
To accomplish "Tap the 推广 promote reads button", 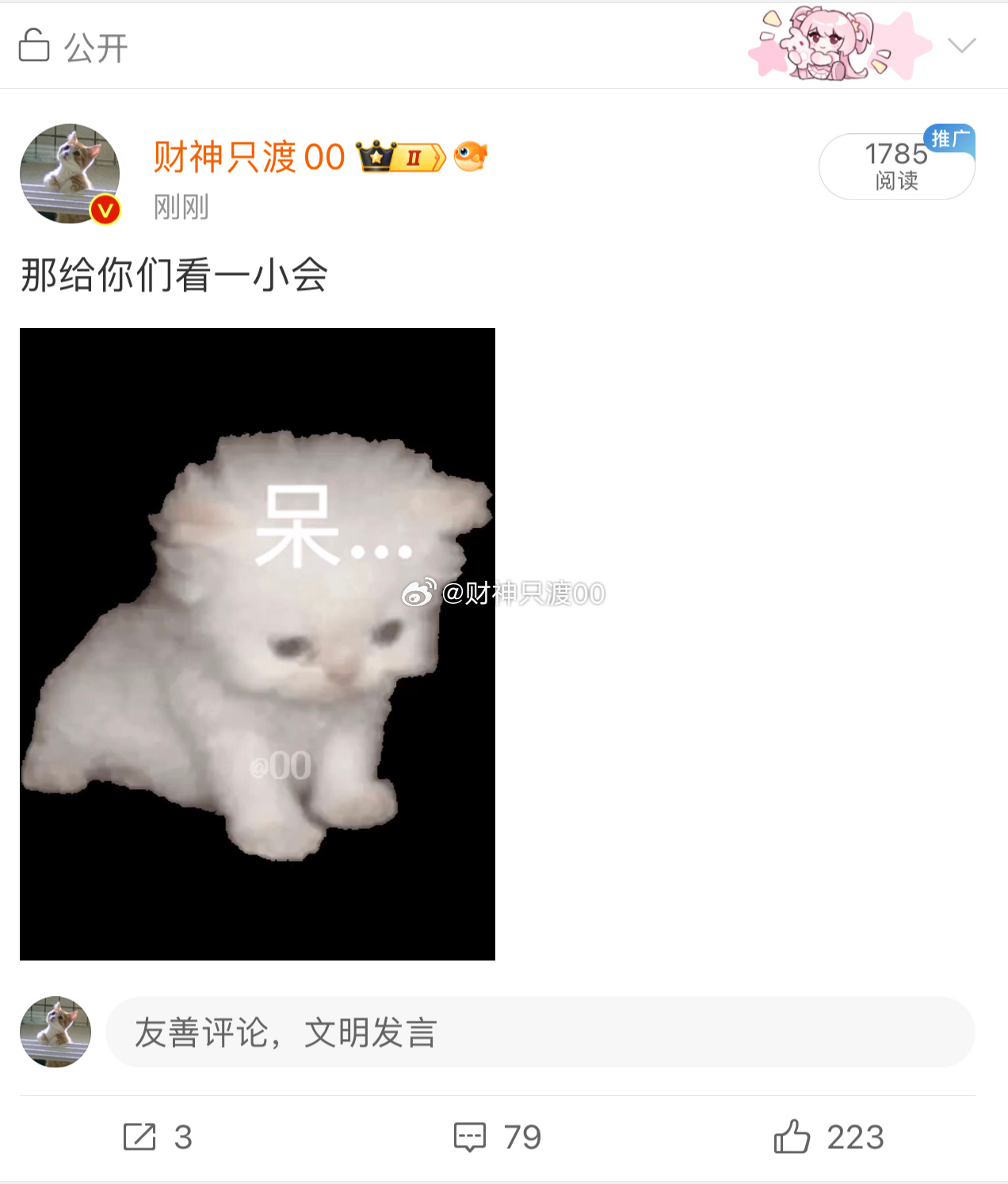I will point(896,166).
